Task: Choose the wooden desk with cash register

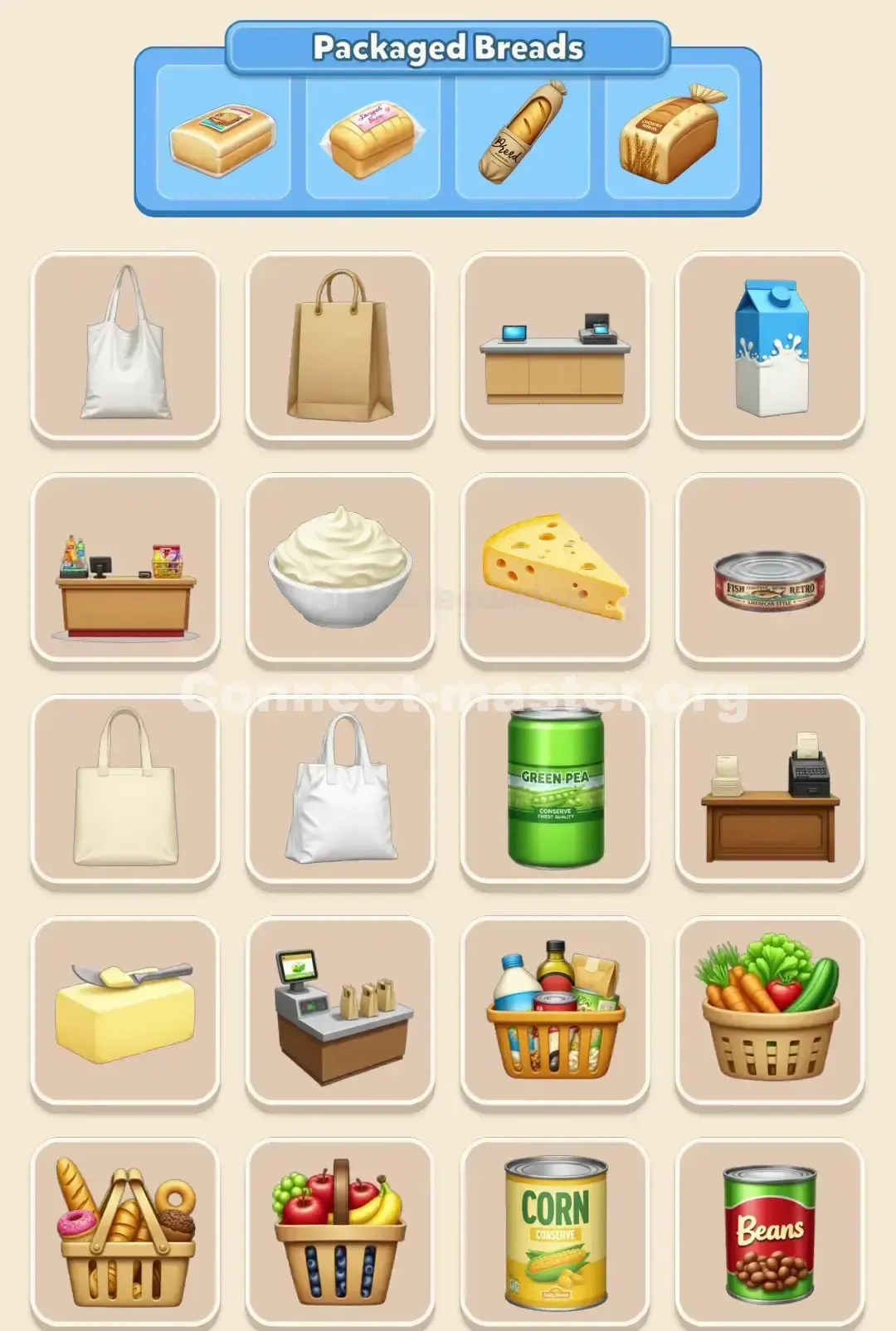Action: pos(770,790)
